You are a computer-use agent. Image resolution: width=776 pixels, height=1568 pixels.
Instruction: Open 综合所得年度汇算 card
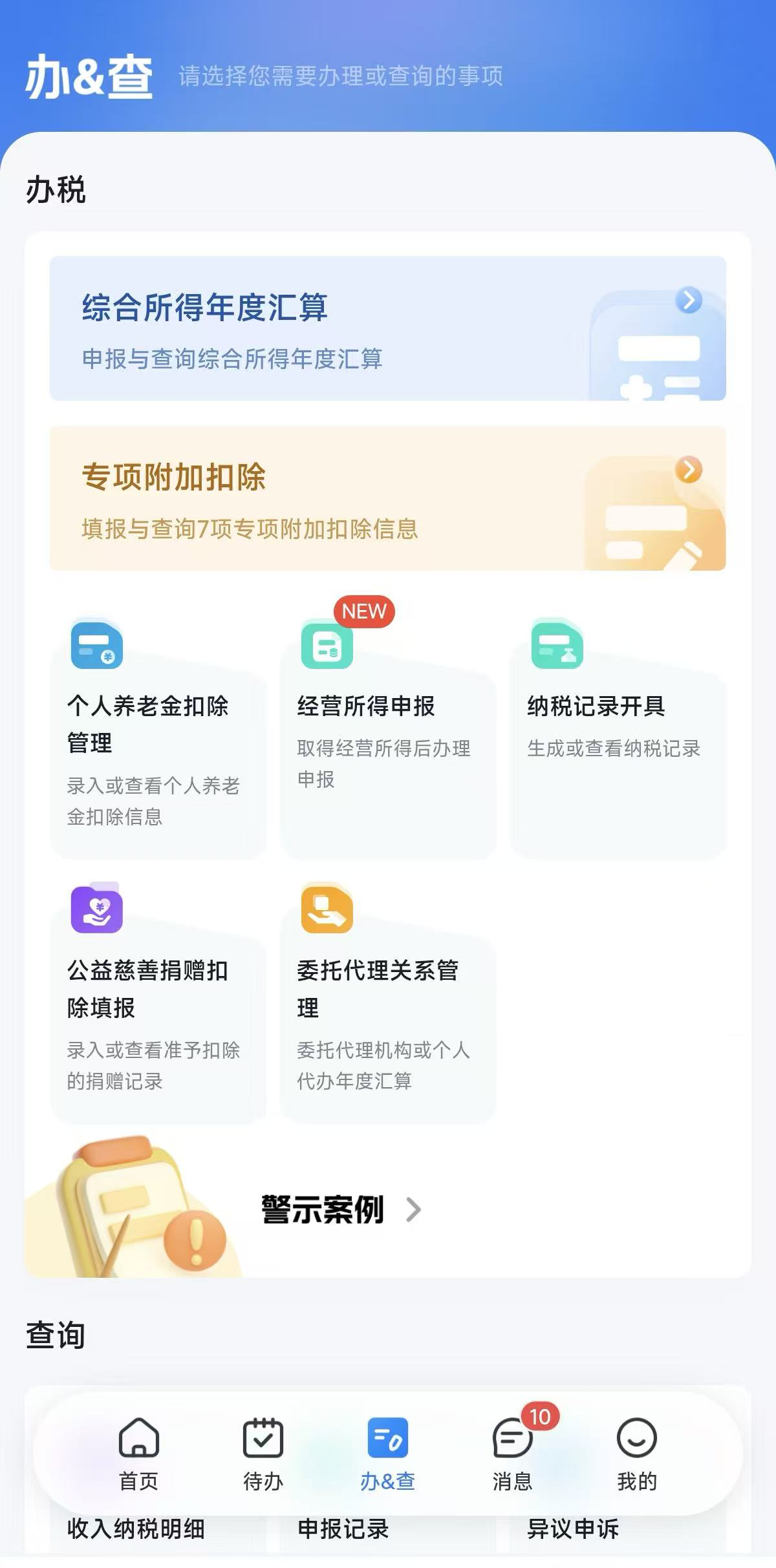click(x=387, y=328)
